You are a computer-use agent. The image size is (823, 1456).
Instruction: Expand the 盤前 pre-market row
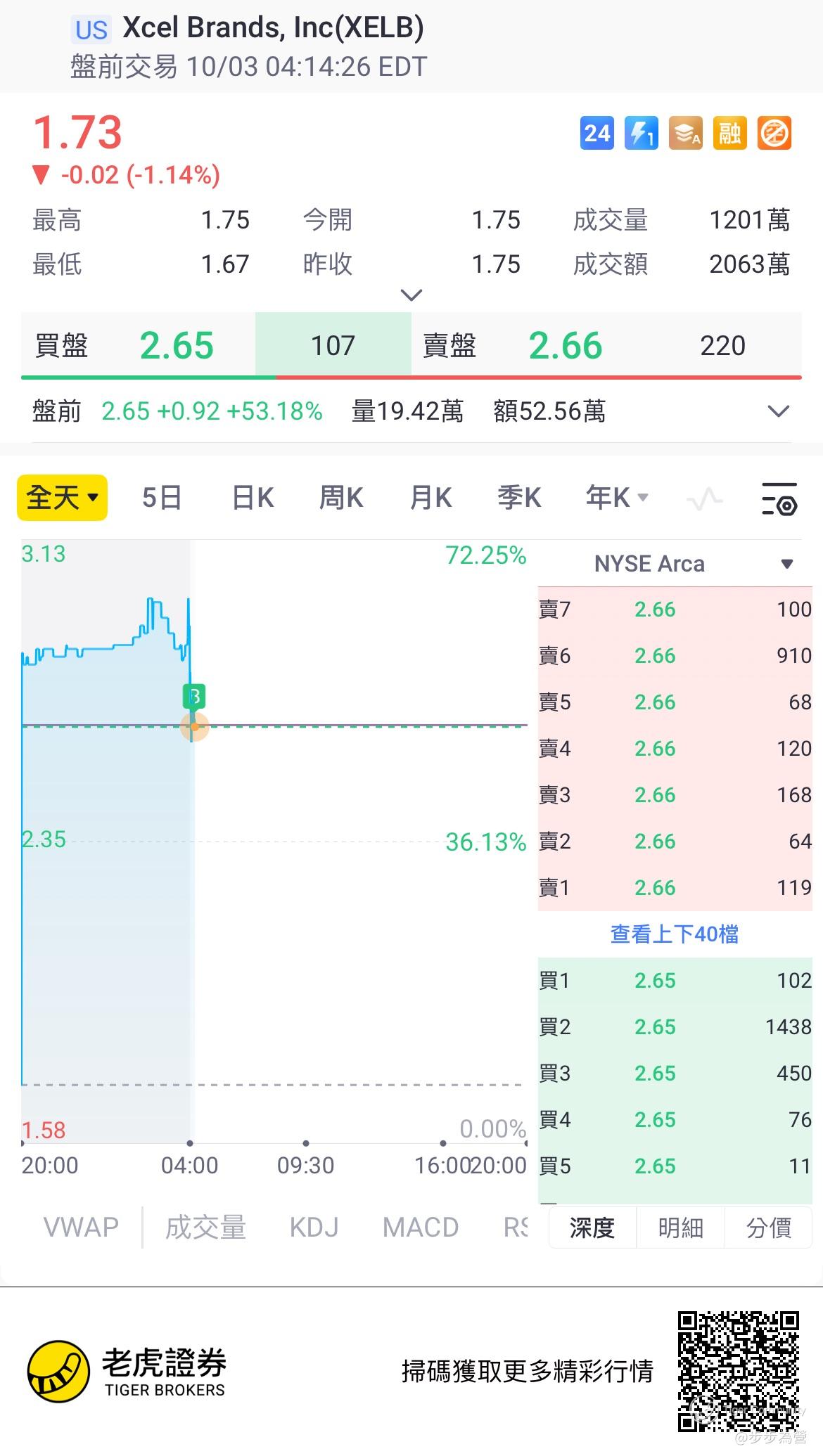(x=778, y=411)
